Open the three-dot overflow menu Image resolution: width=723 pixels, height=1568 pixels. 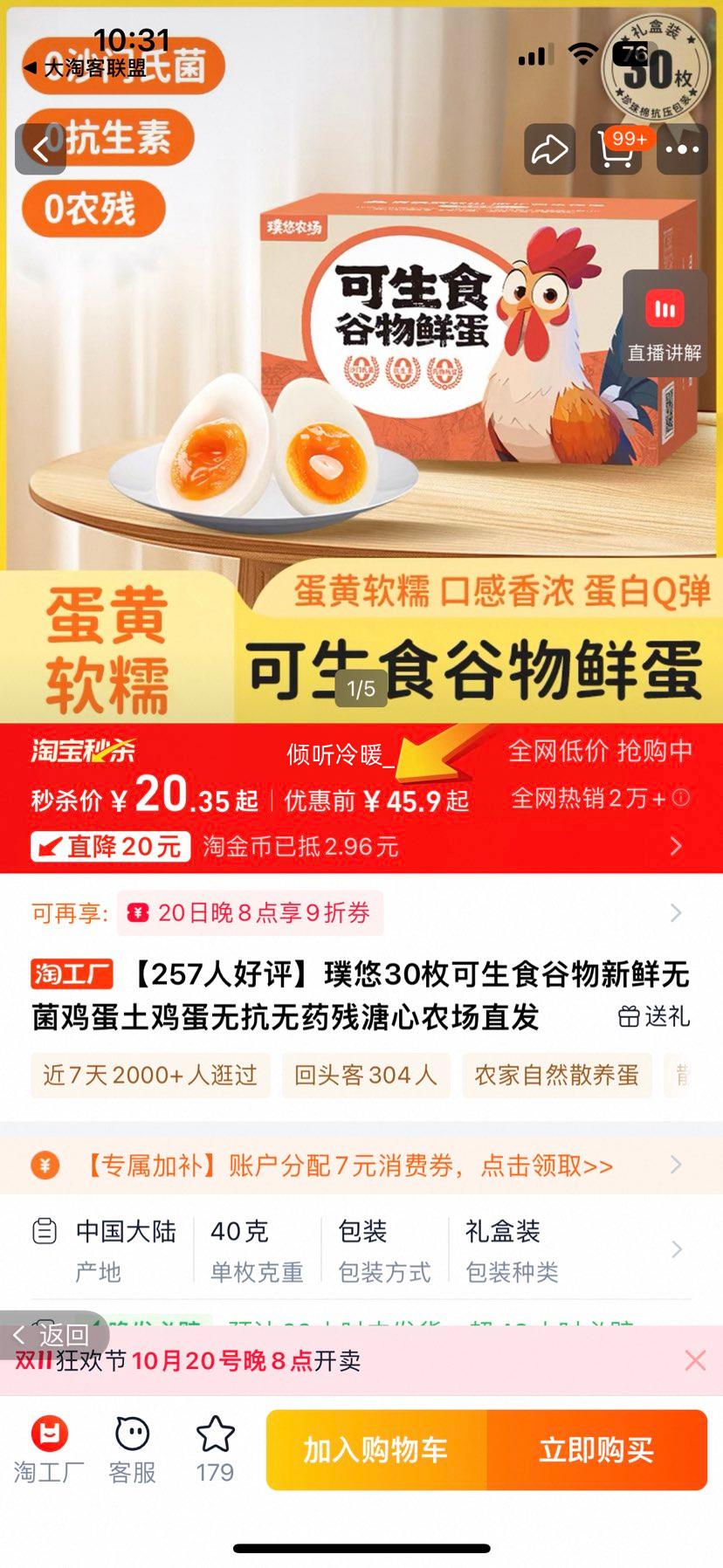point(682,149)
